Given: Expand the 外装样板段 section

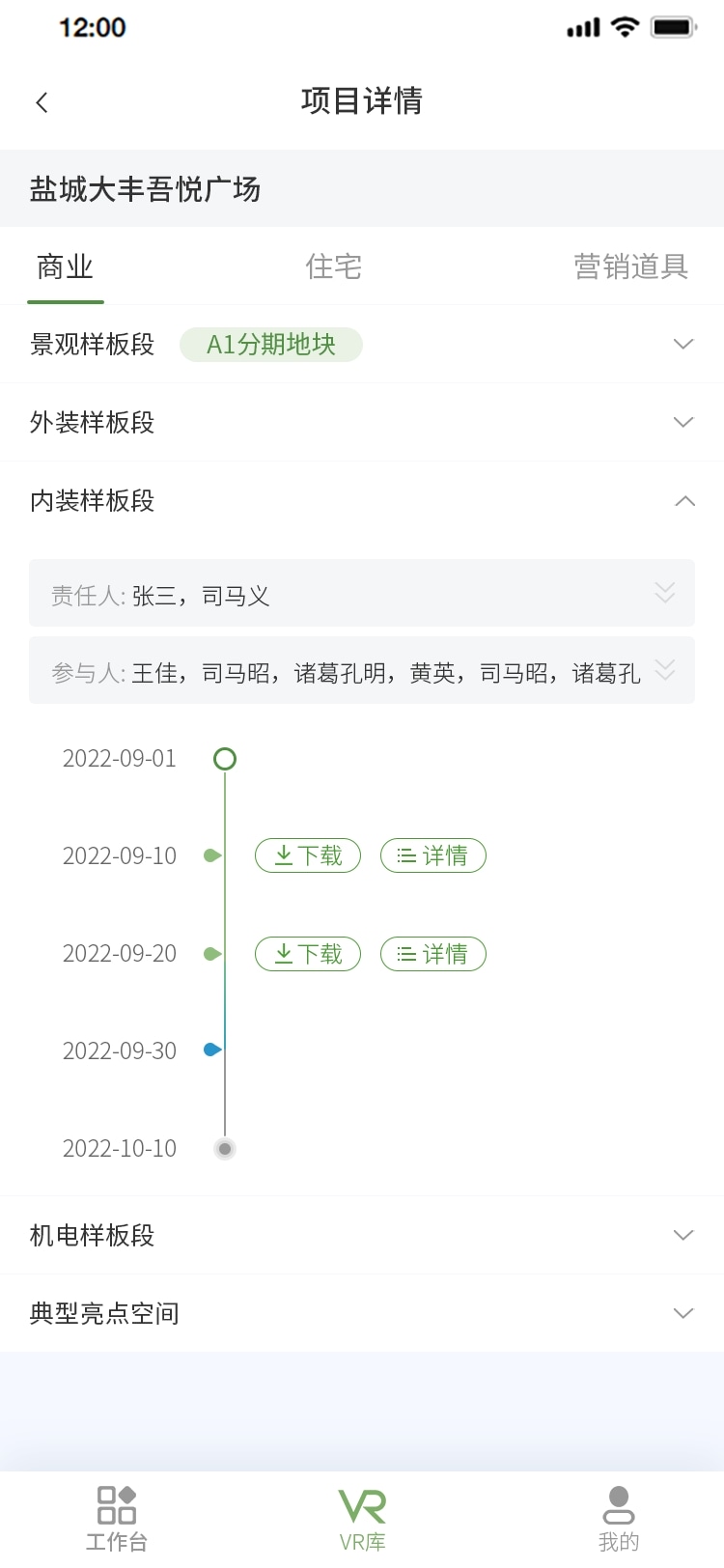Looking at the screenshot, I should tap(683, 422).
